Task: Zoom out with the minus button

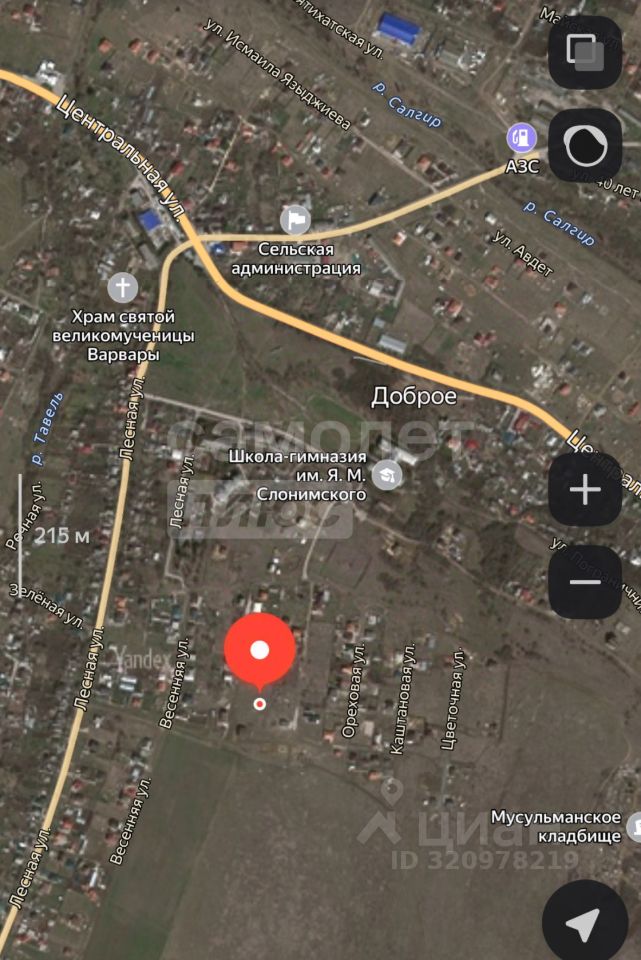Action: (x=585, y=583)
